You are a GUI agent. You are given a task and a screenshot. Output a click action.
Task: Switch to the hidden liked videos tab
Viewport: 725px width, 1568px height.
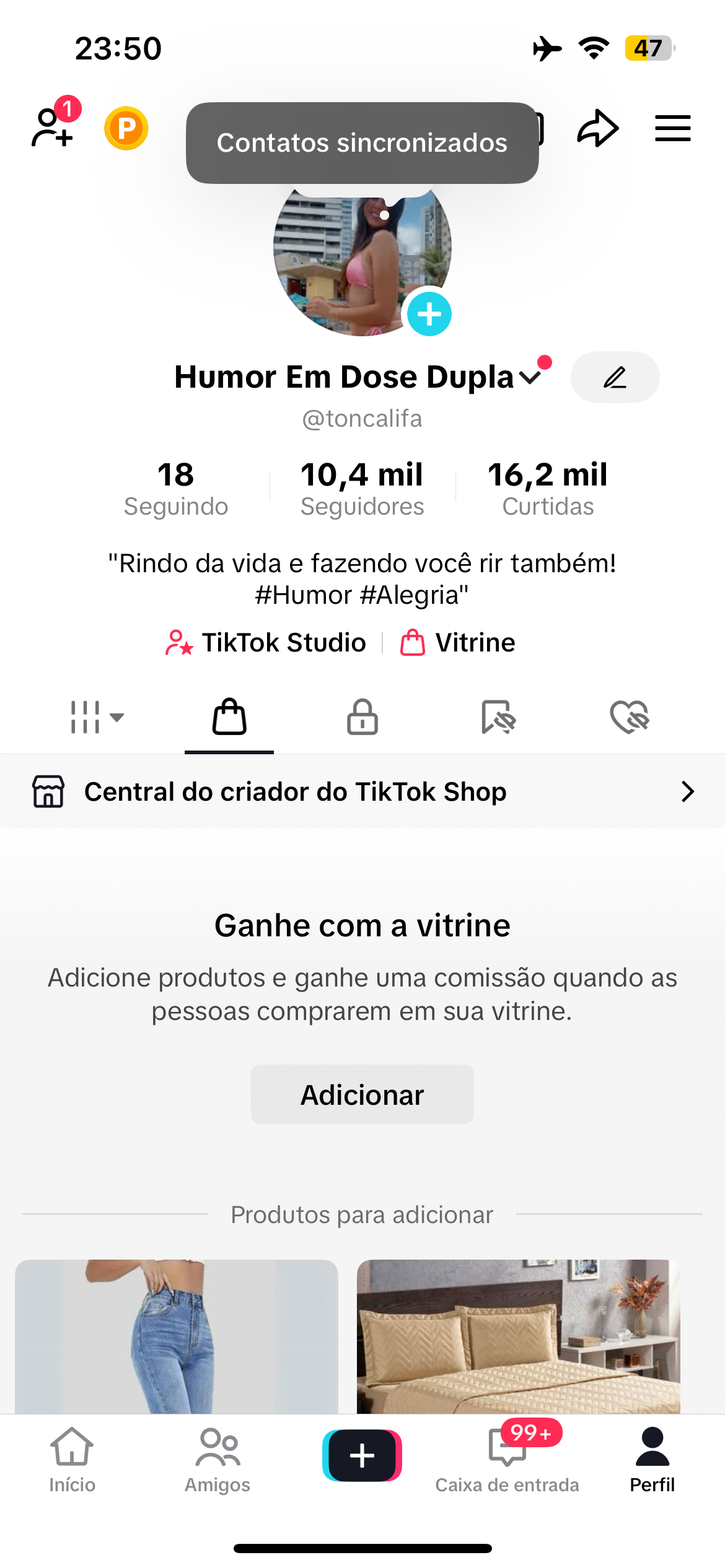pos(630,717)
